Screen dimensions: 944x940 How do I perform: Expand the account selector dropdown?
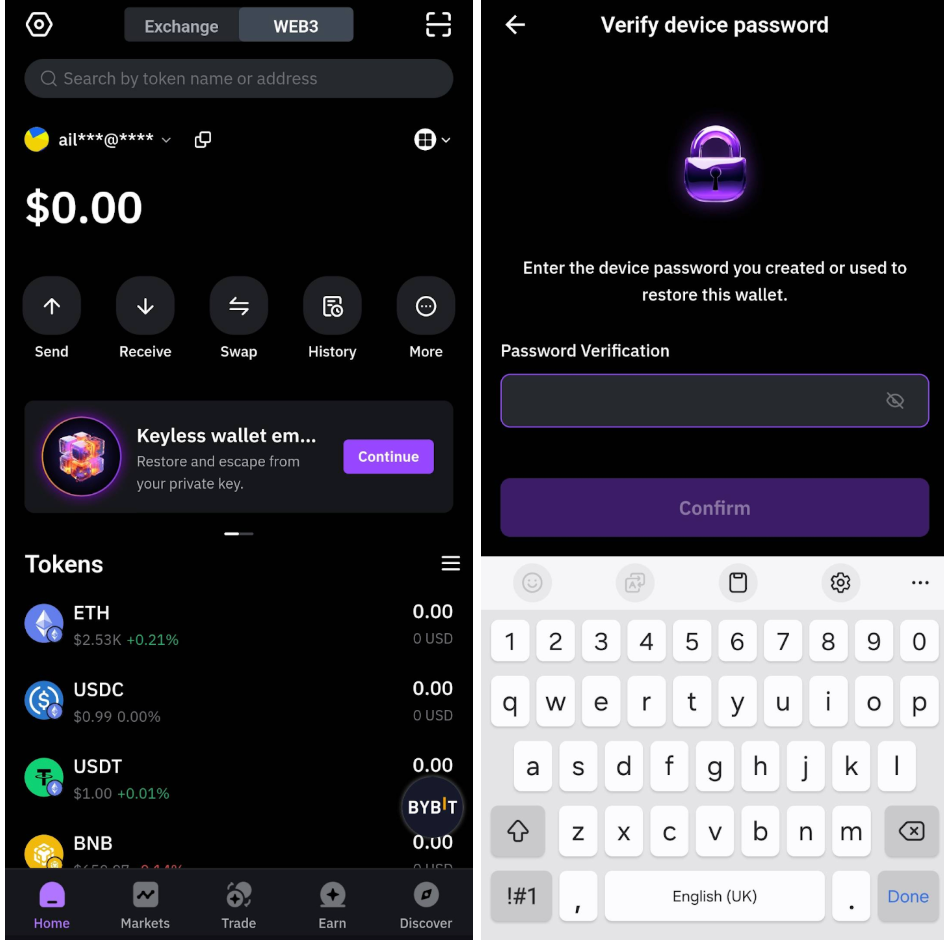166,140
